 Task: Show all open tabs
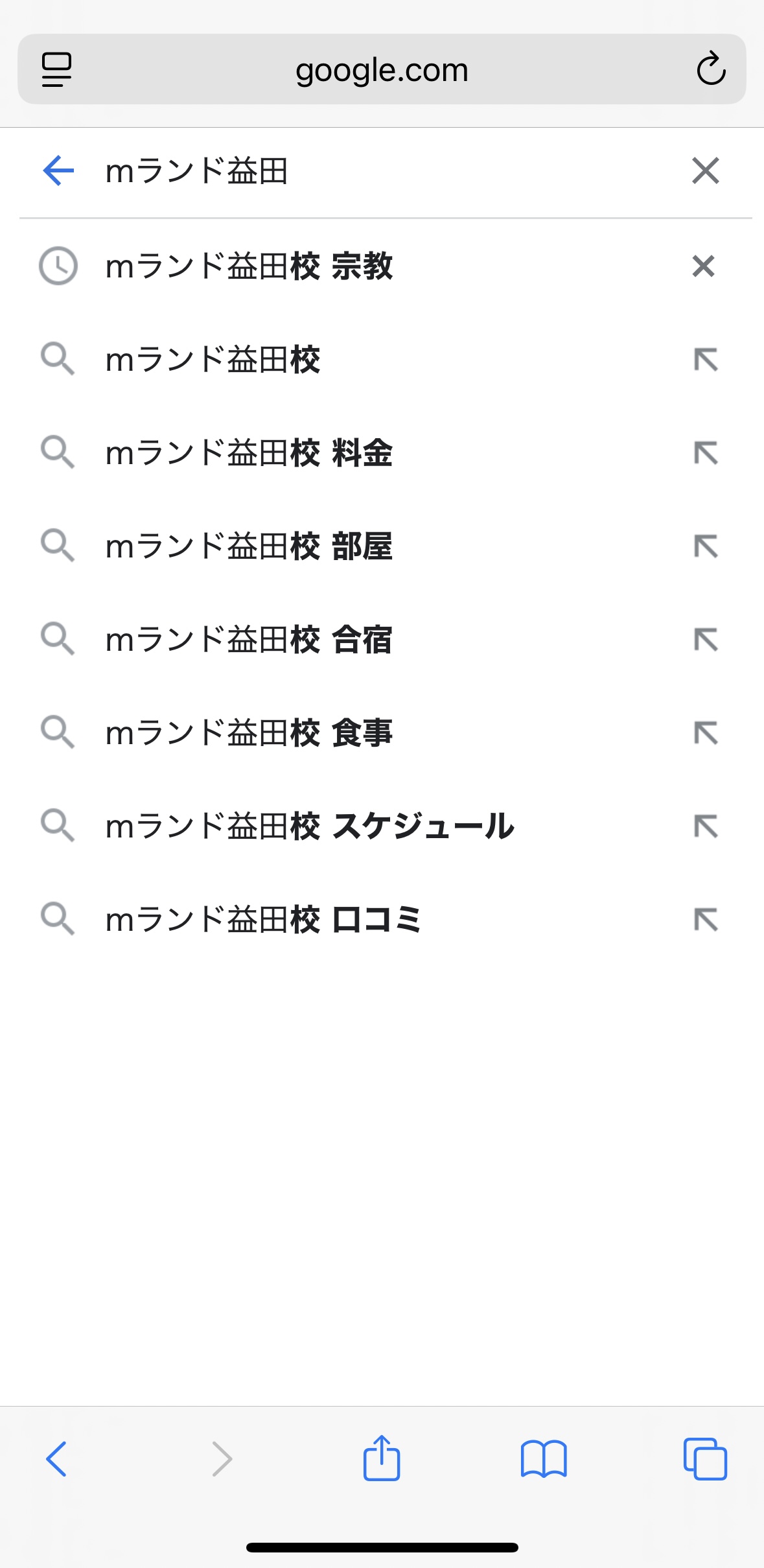[705, 1459]
